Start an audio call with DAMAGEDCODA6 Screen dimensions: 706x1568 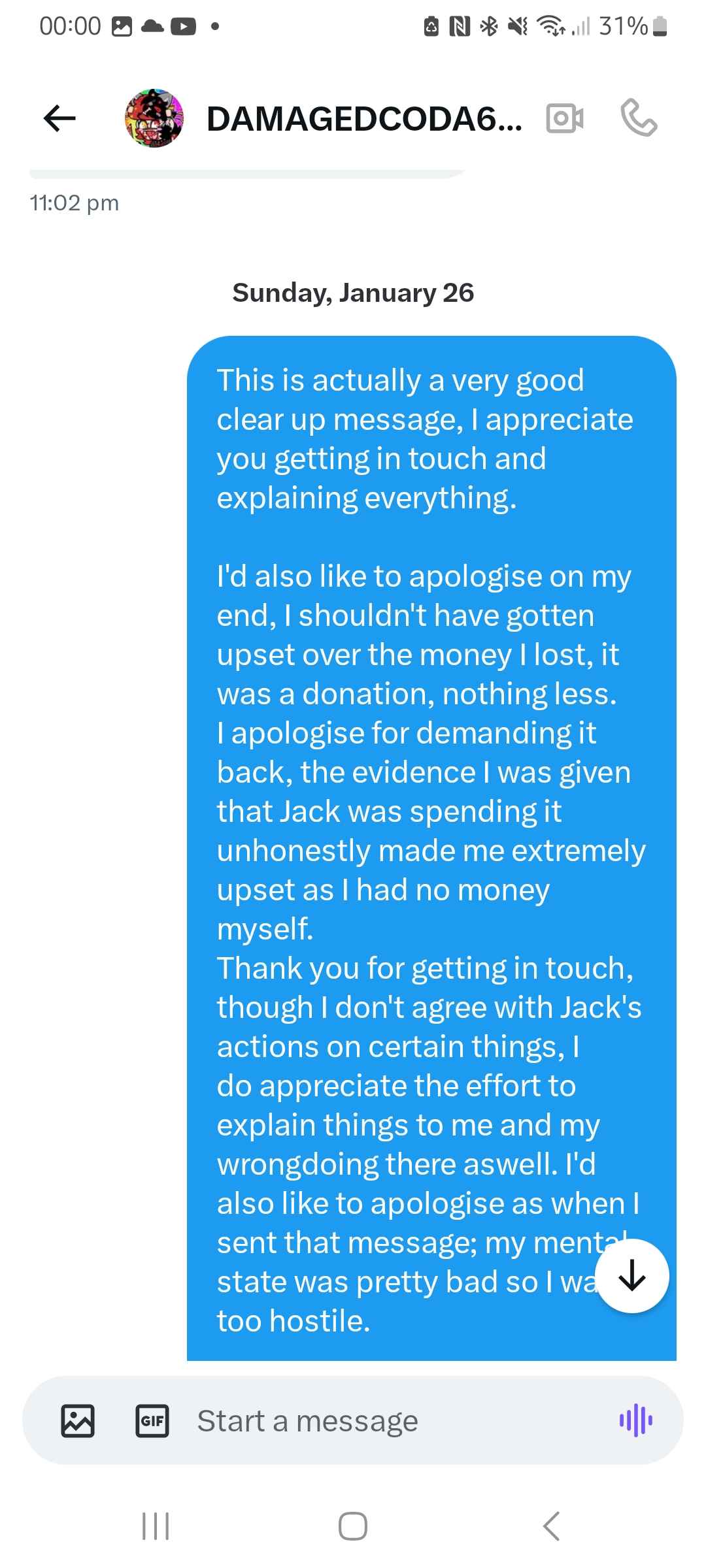coord(639,118)
